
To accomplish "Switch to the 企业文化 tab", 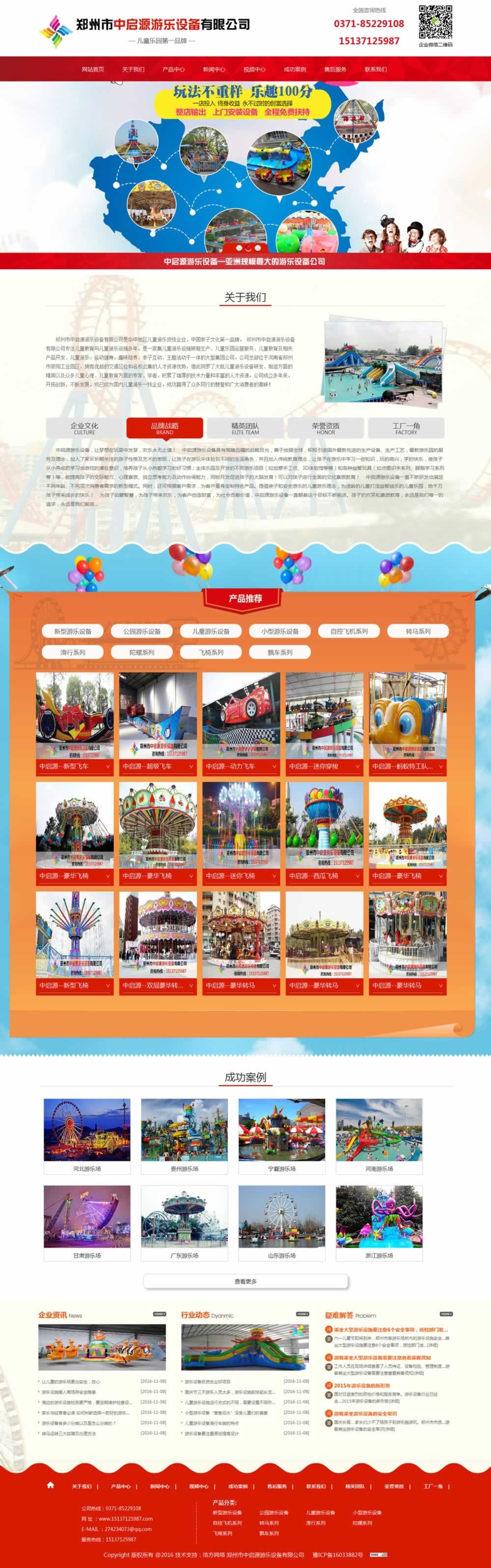I will tap(84, 428).
